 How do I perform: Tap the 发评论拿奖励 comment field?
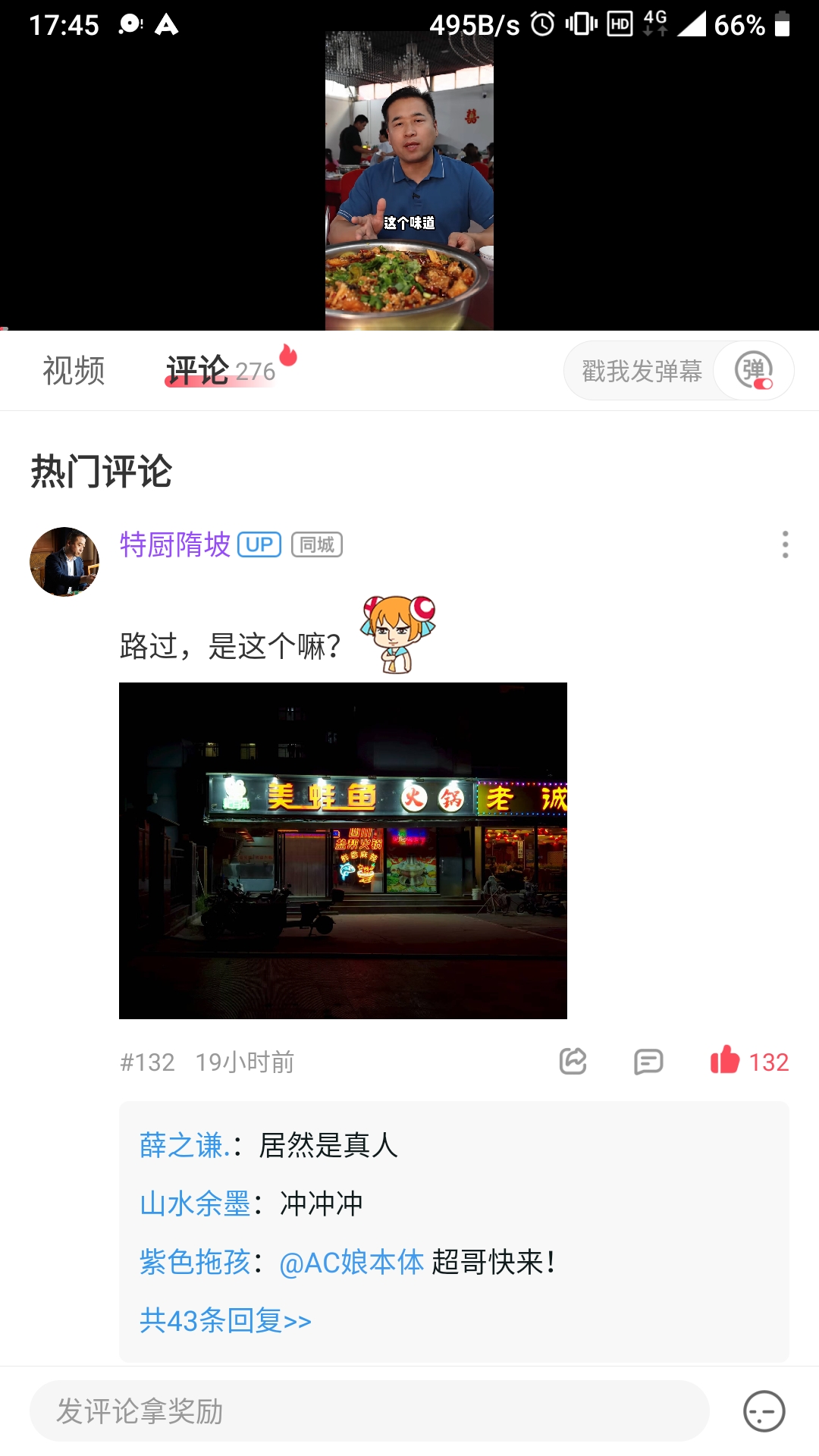369,1411
